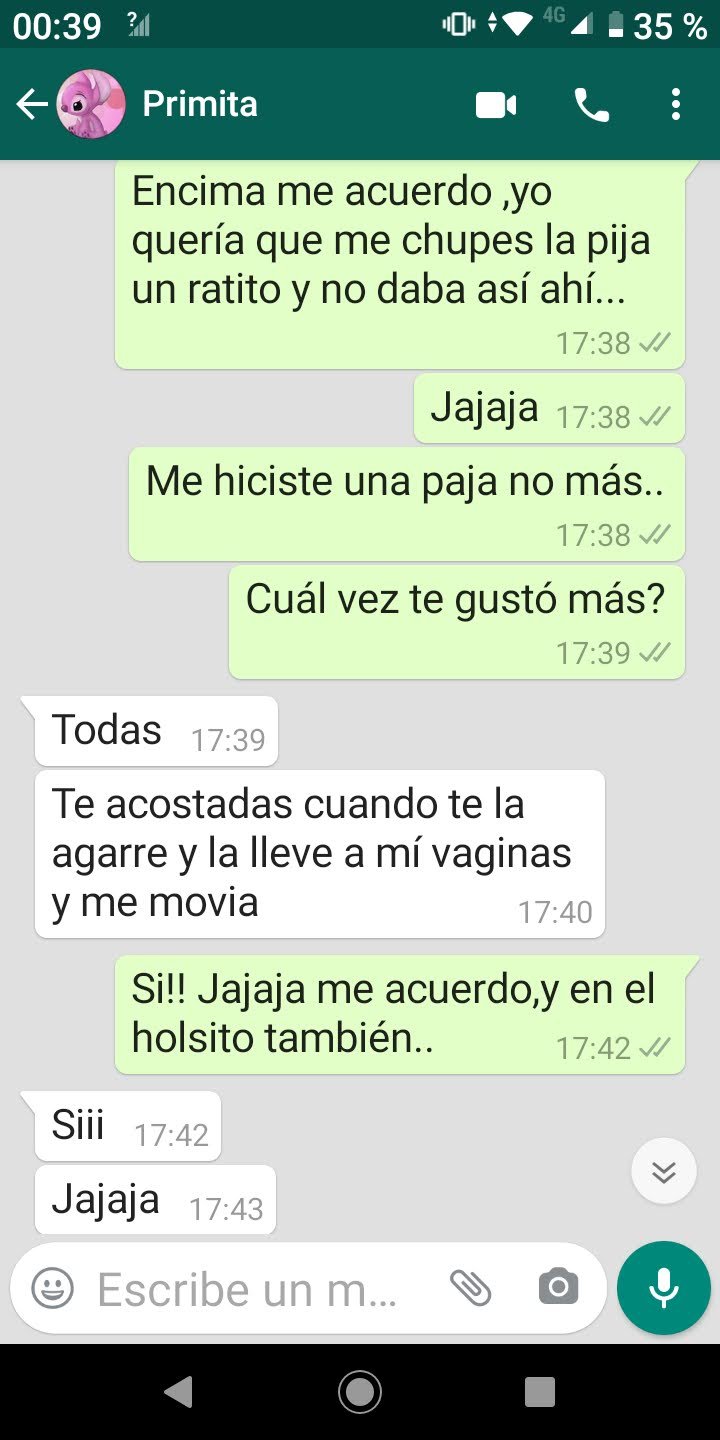Open the emoji picker

tap(52, 1288)
